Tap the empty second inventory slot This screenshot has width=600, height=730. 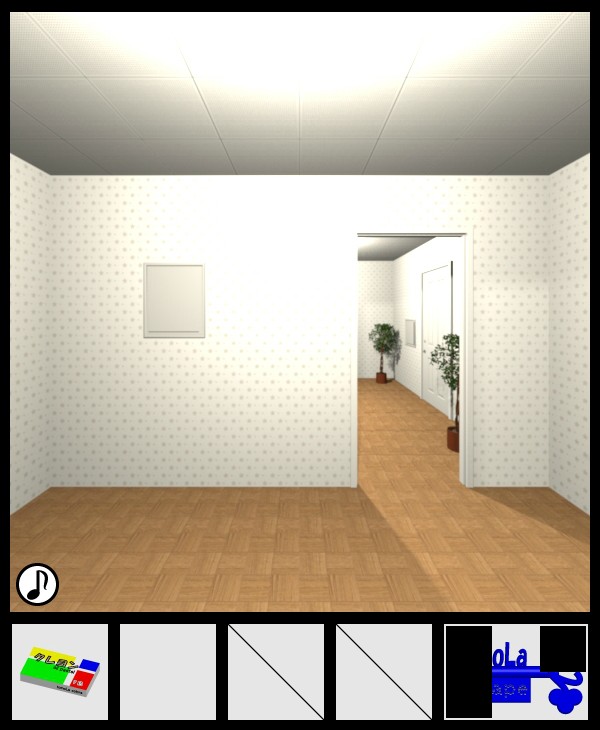point(168,671)
